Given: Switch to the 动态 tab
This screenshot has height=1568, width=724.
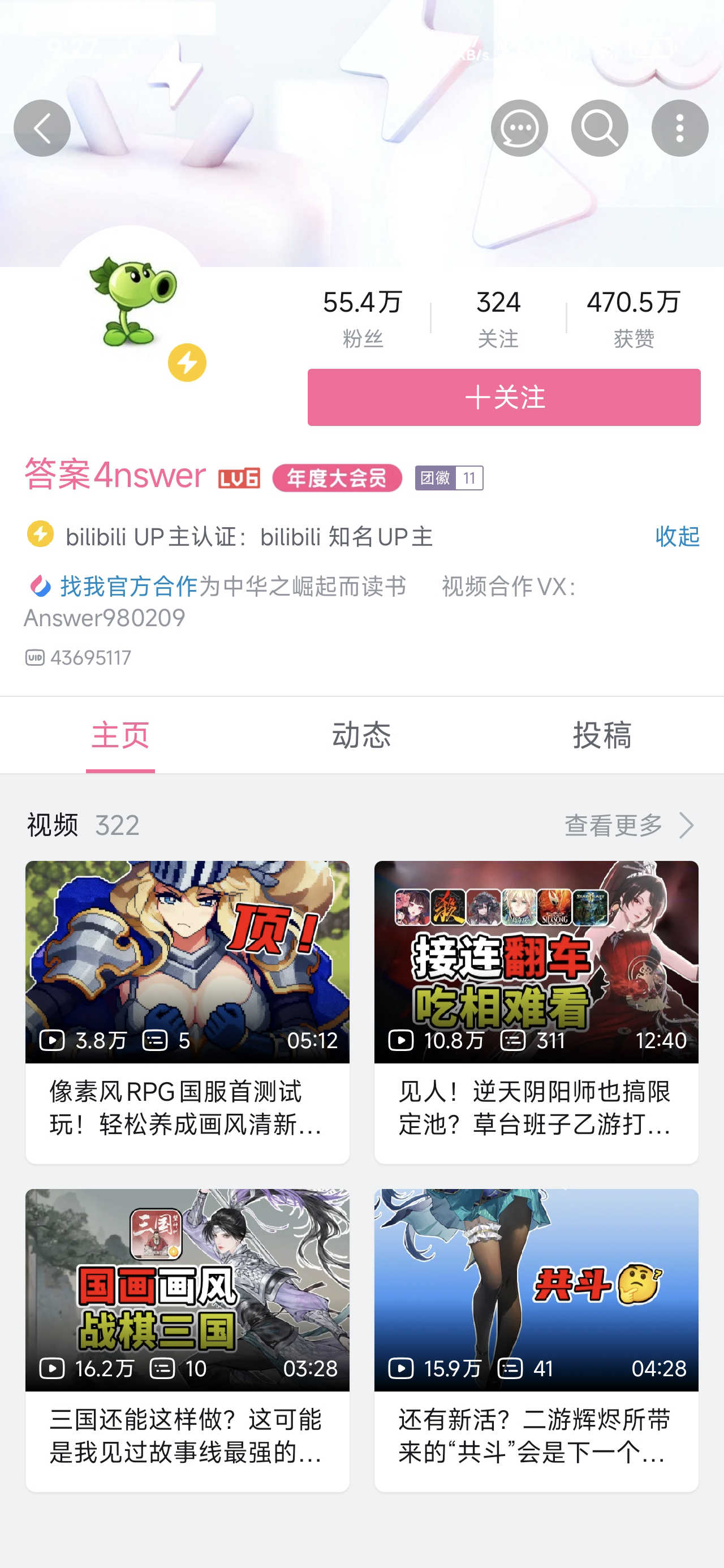Looking at the screenshot, I should (361, 735).
